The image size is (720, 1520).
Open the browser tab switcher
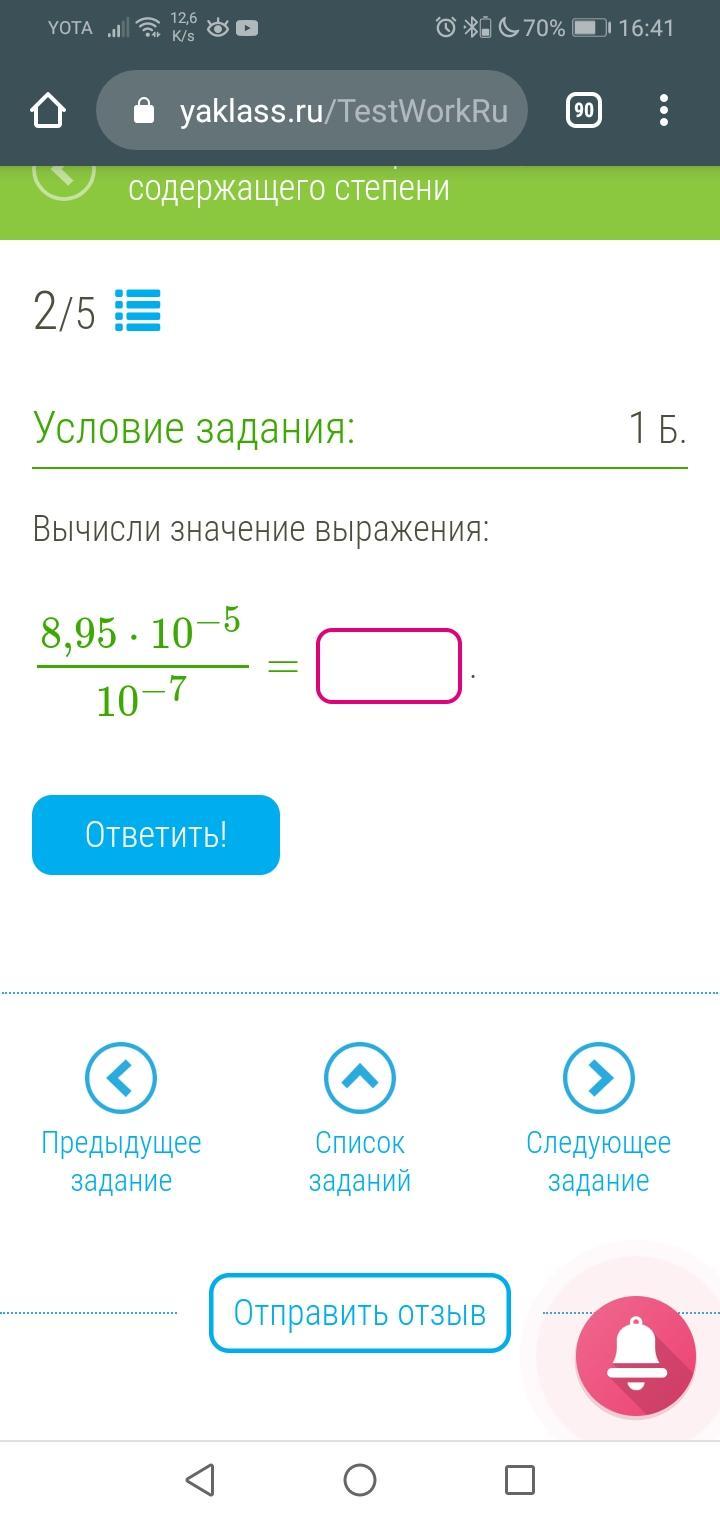tap(584, 110)
